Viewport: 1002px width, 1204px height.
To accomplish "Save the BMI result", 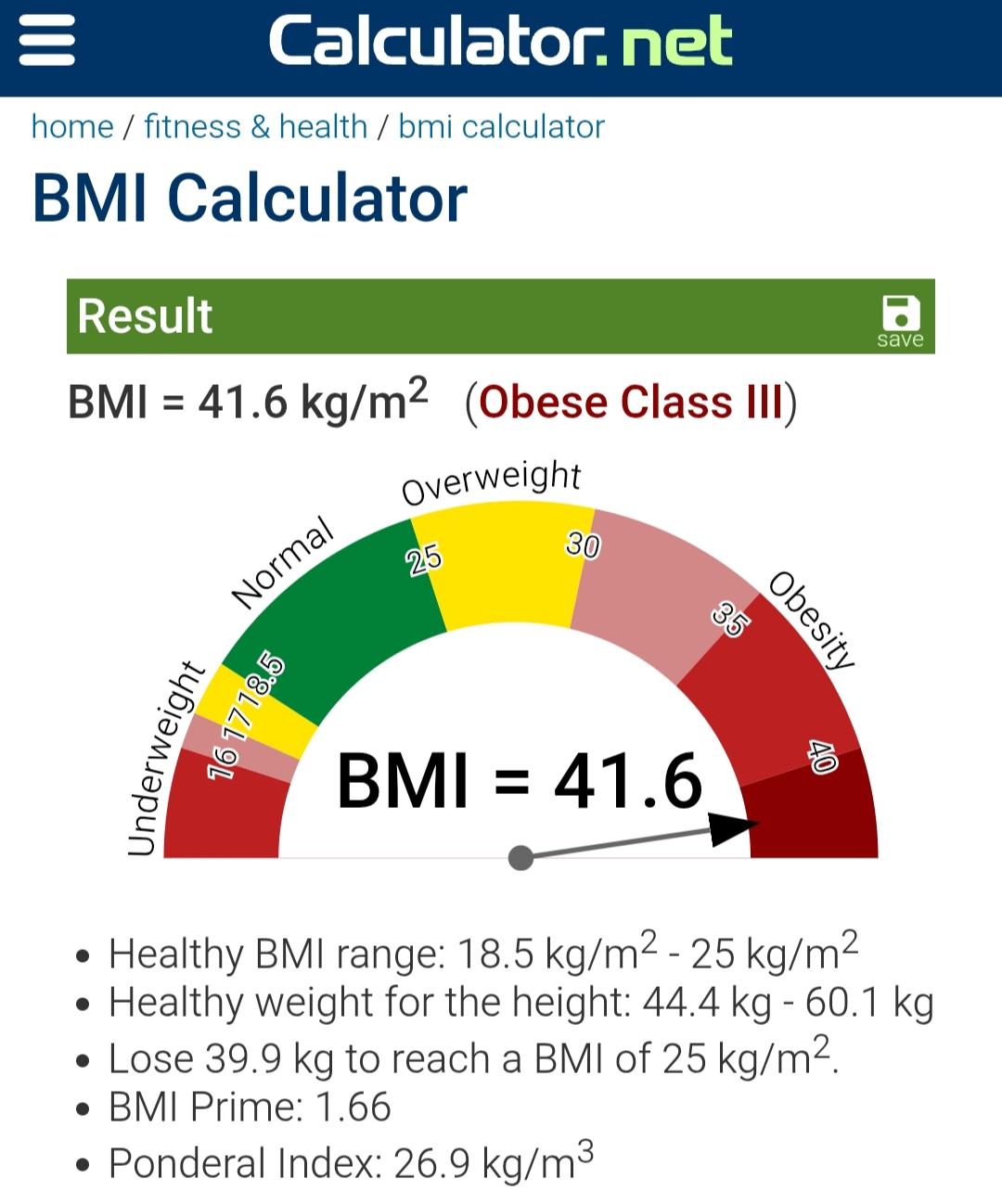I will point(901,321).
